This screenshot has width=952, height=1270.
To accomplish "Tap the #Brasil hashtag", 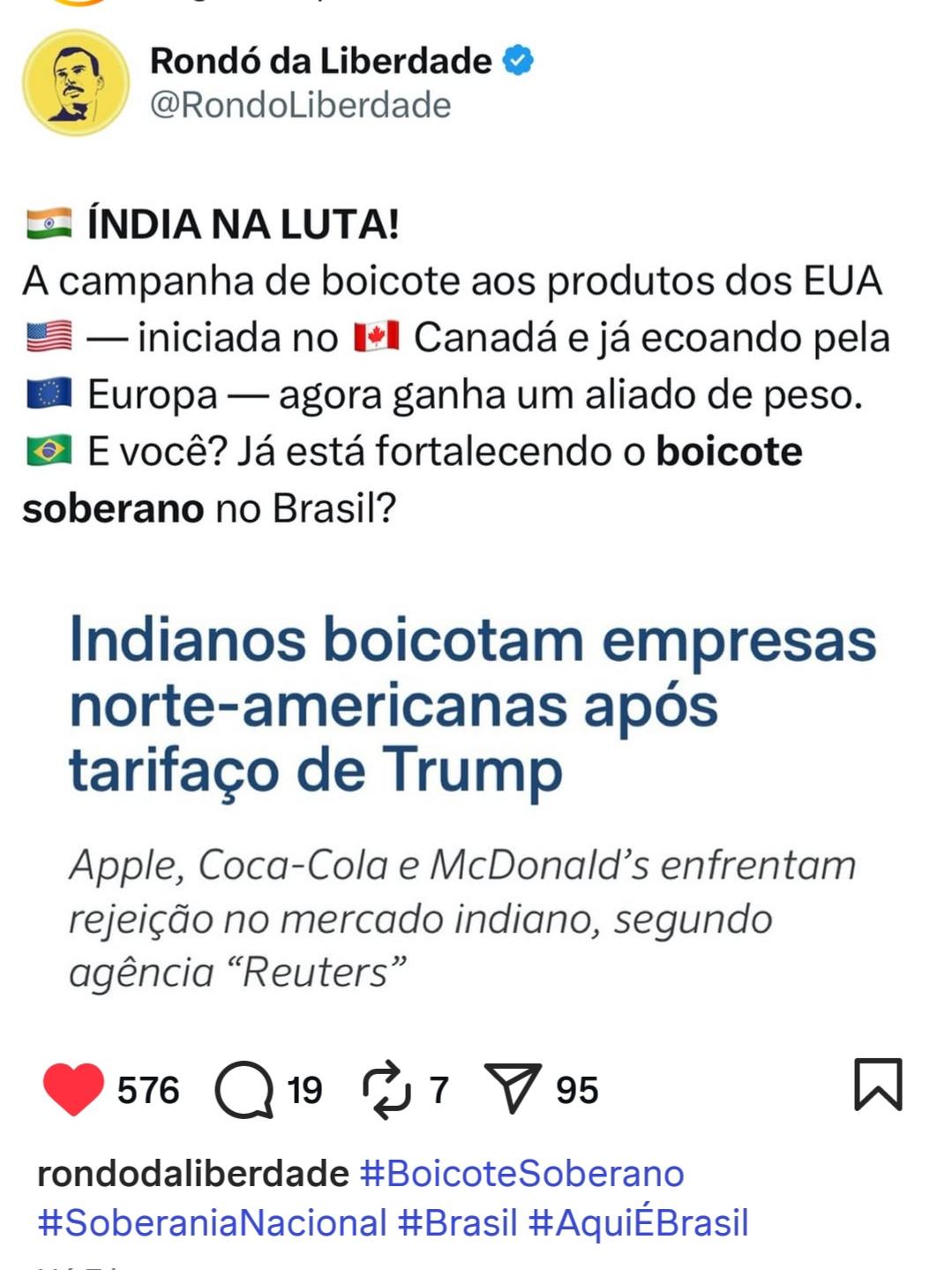I will tap(457, 1223).
